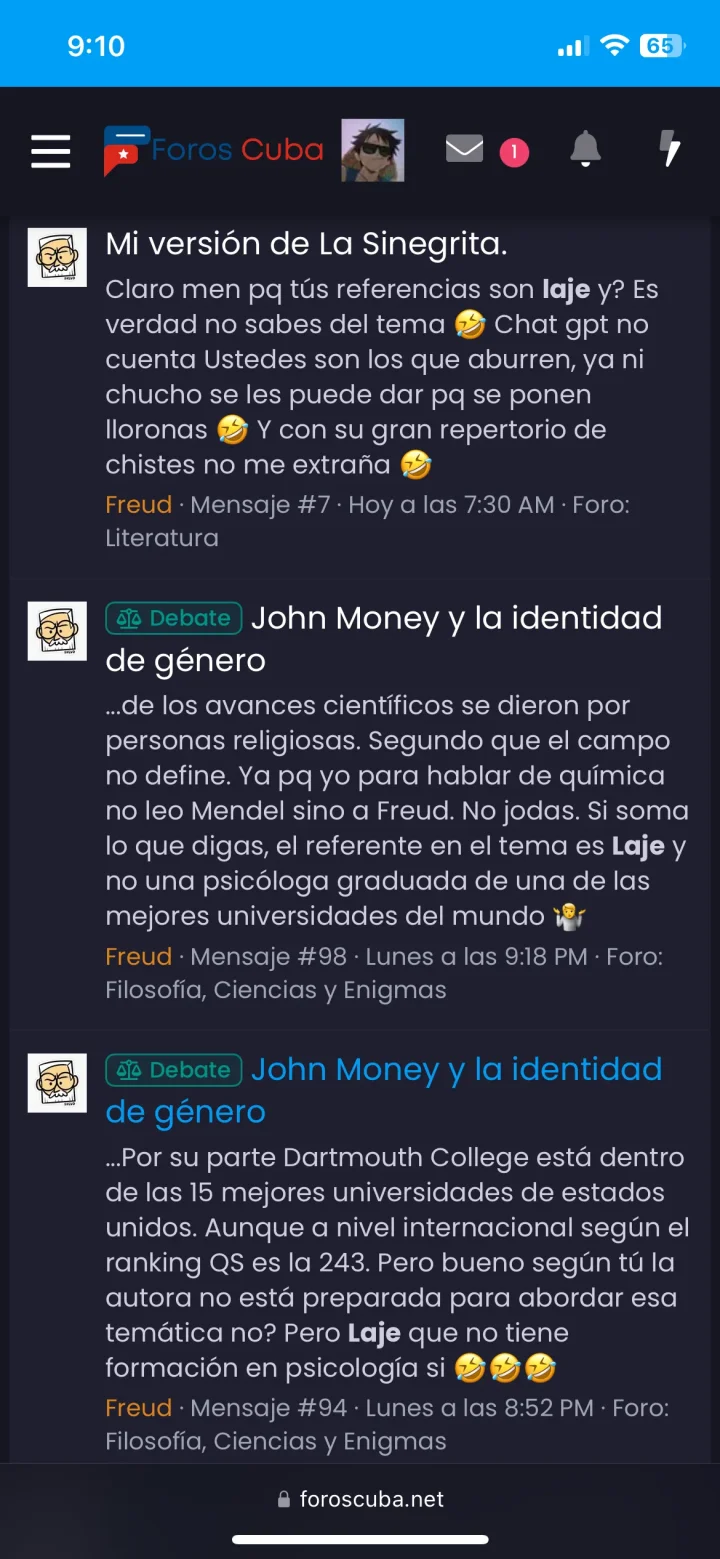
Task: Open the private messages envelope
Action: point(464,149)
